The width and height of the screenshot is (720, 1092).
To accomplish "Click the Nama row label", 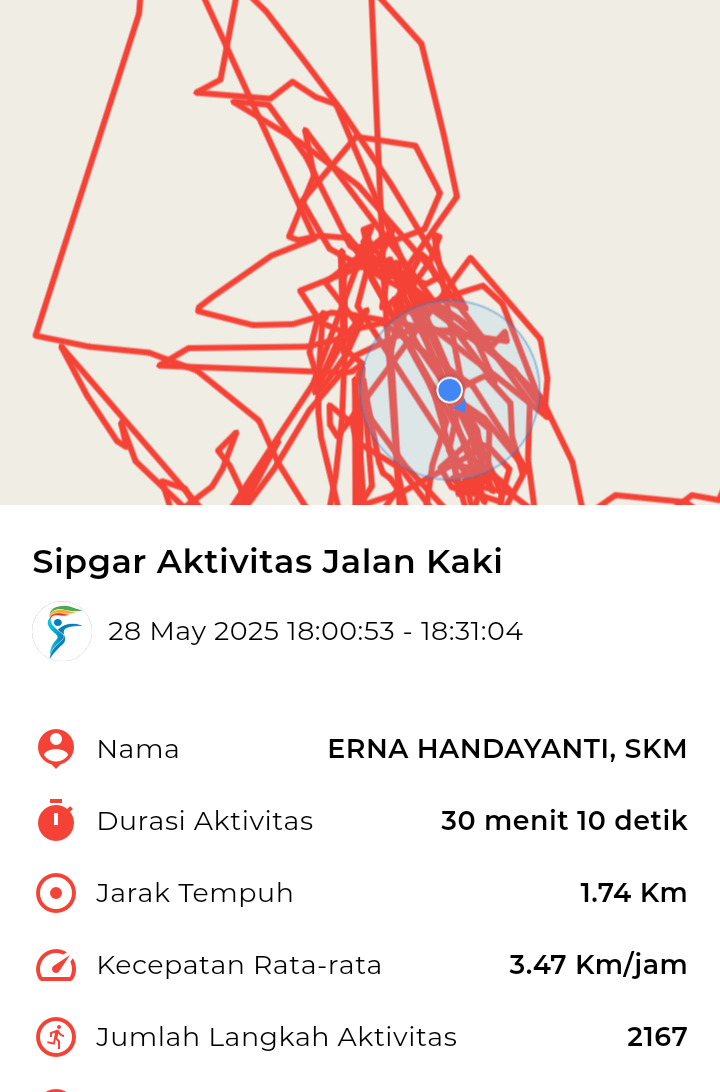I will 138,748.
